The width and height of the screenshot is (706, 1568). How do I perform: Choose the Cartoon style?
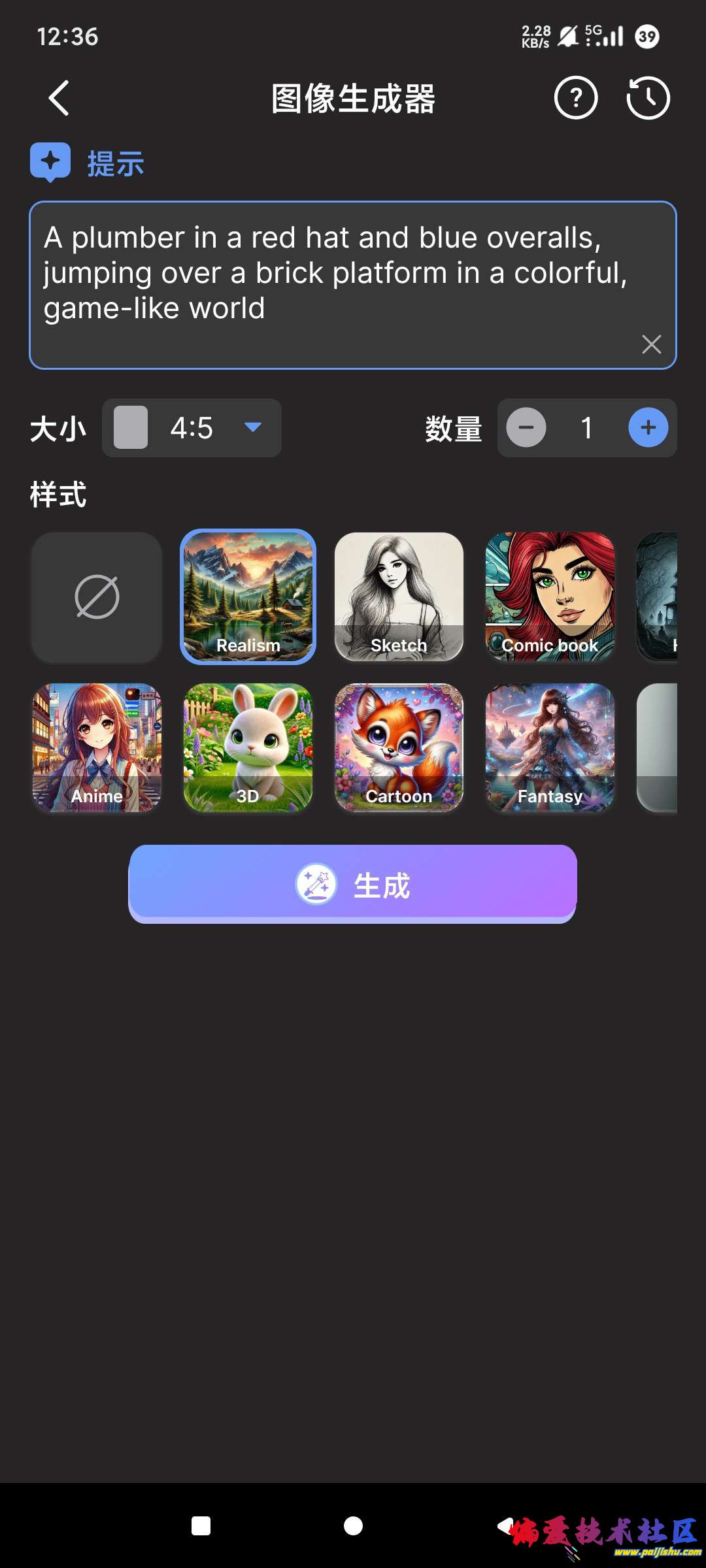[x=399, y=747]
